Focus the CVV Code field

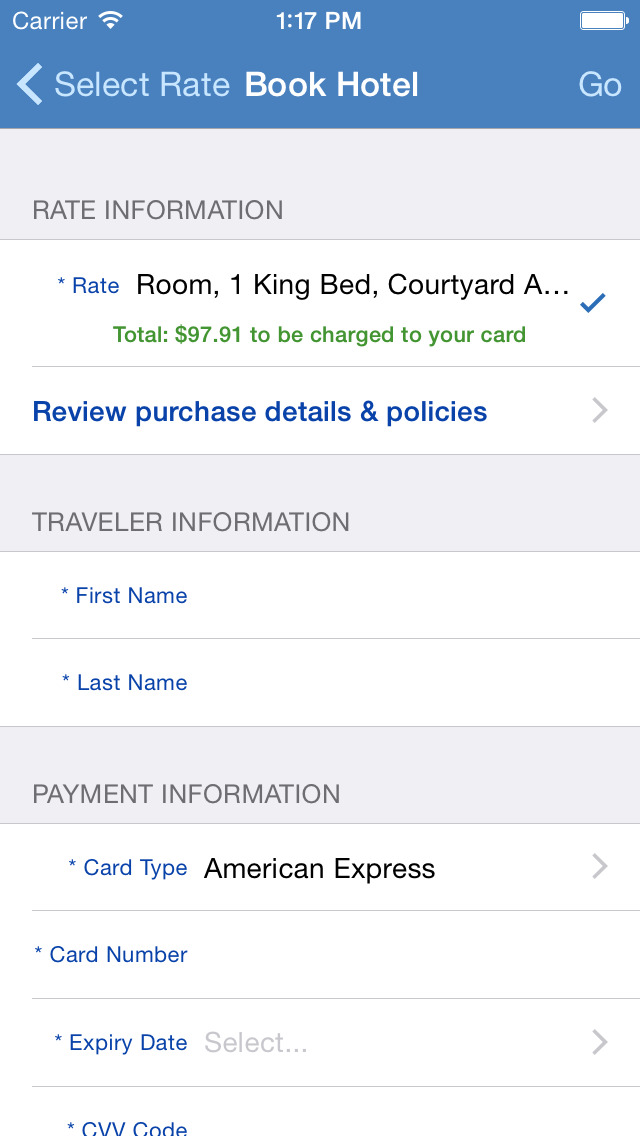(320, 1112)
